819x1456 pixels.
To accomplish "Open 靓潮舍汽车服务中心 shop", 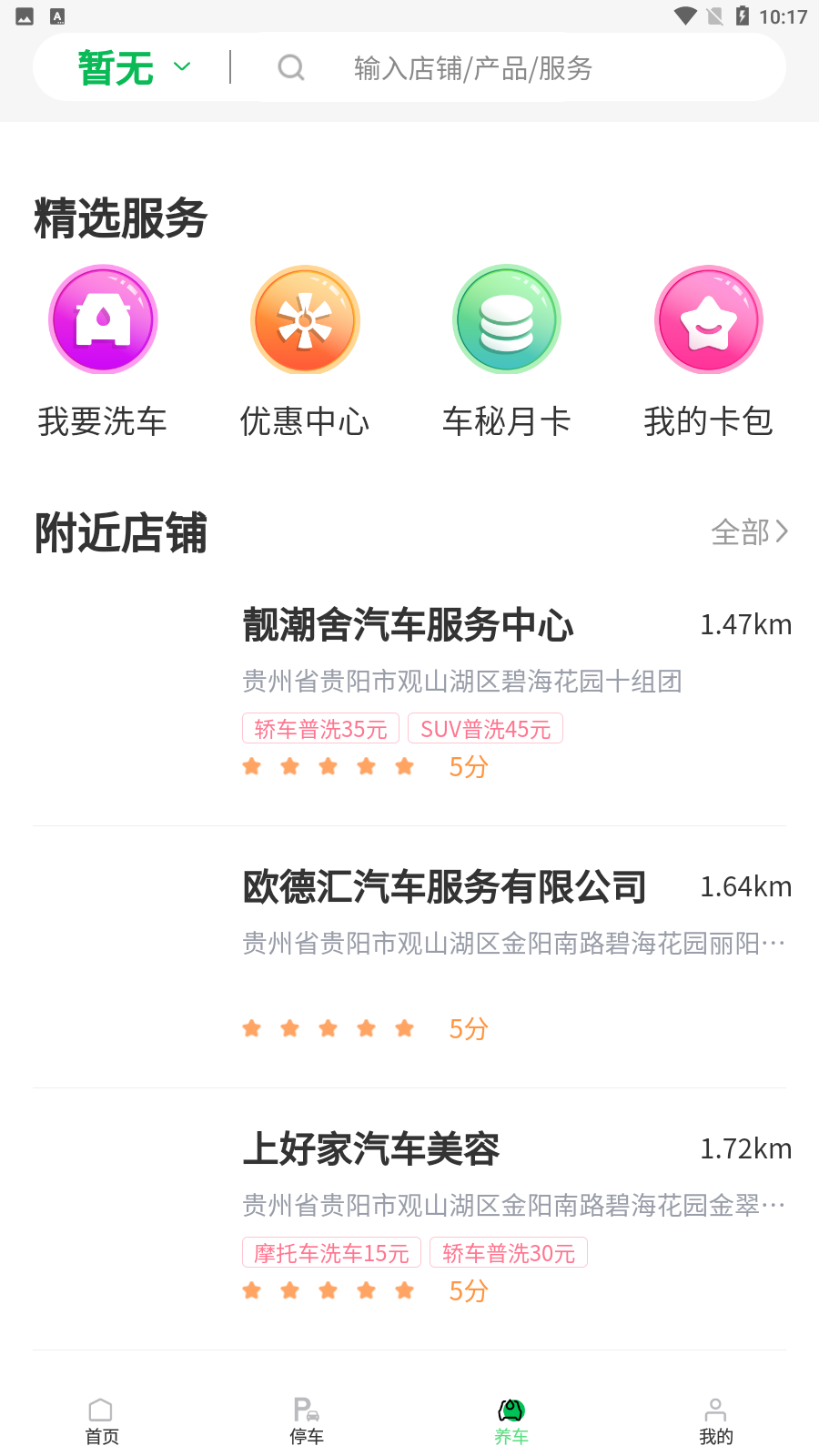I will [x=408, y=626].
